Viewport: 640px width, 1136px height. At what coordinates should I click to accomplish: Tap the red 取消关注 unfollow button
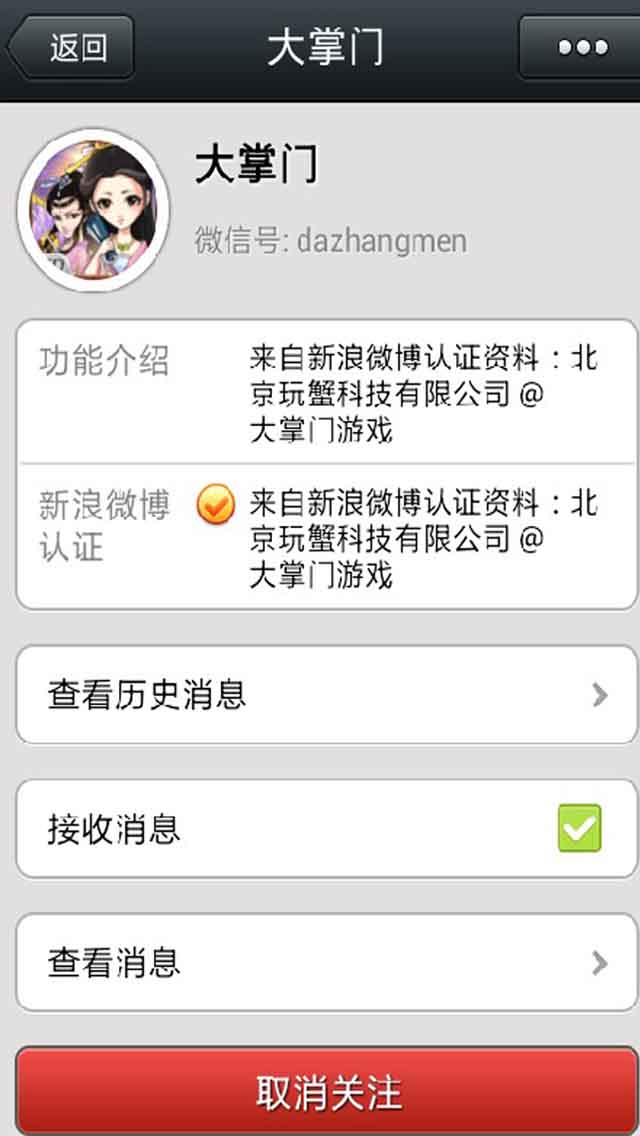[x=326, y=1092]
